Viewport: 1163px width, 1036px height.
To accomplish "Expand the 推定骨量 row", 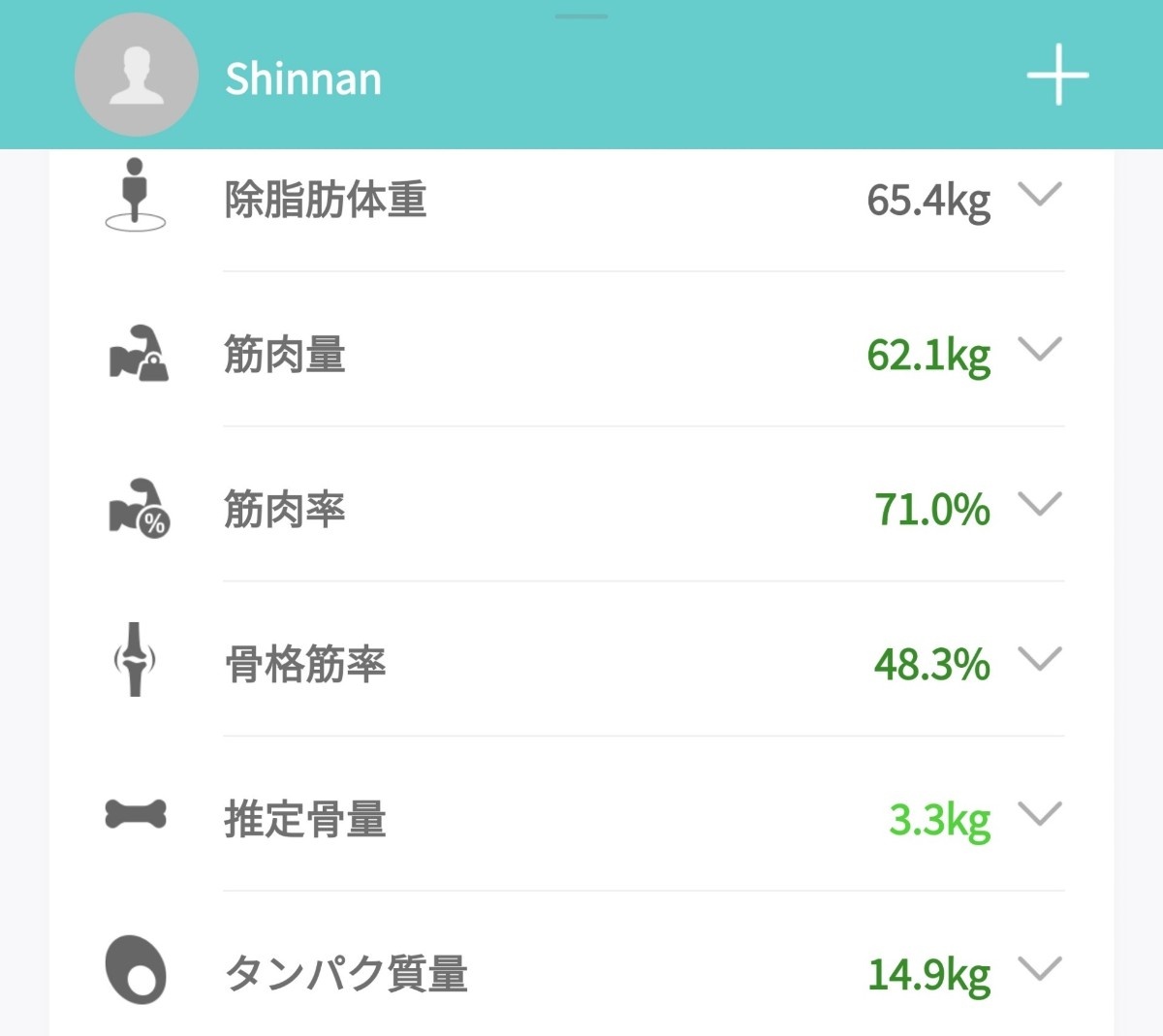I will coord(1041,815).
